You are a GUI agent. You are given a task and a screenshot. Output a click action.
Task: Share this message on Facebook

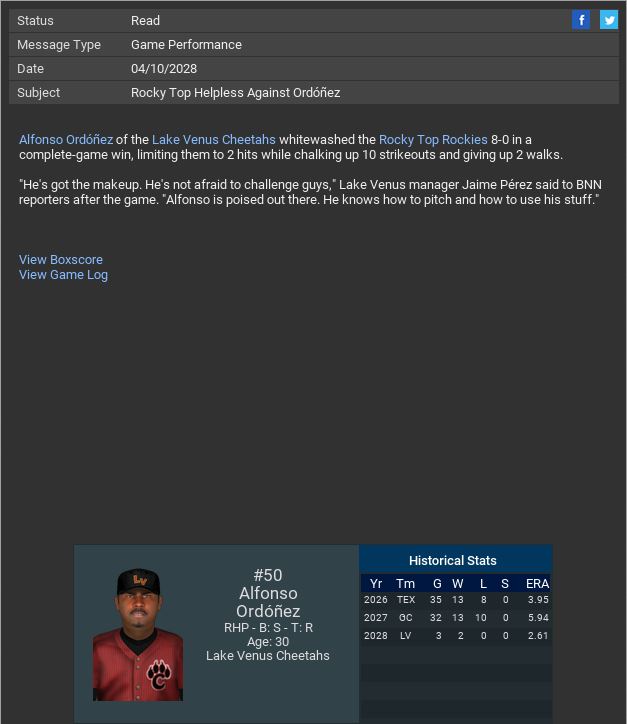coord(581,20)
